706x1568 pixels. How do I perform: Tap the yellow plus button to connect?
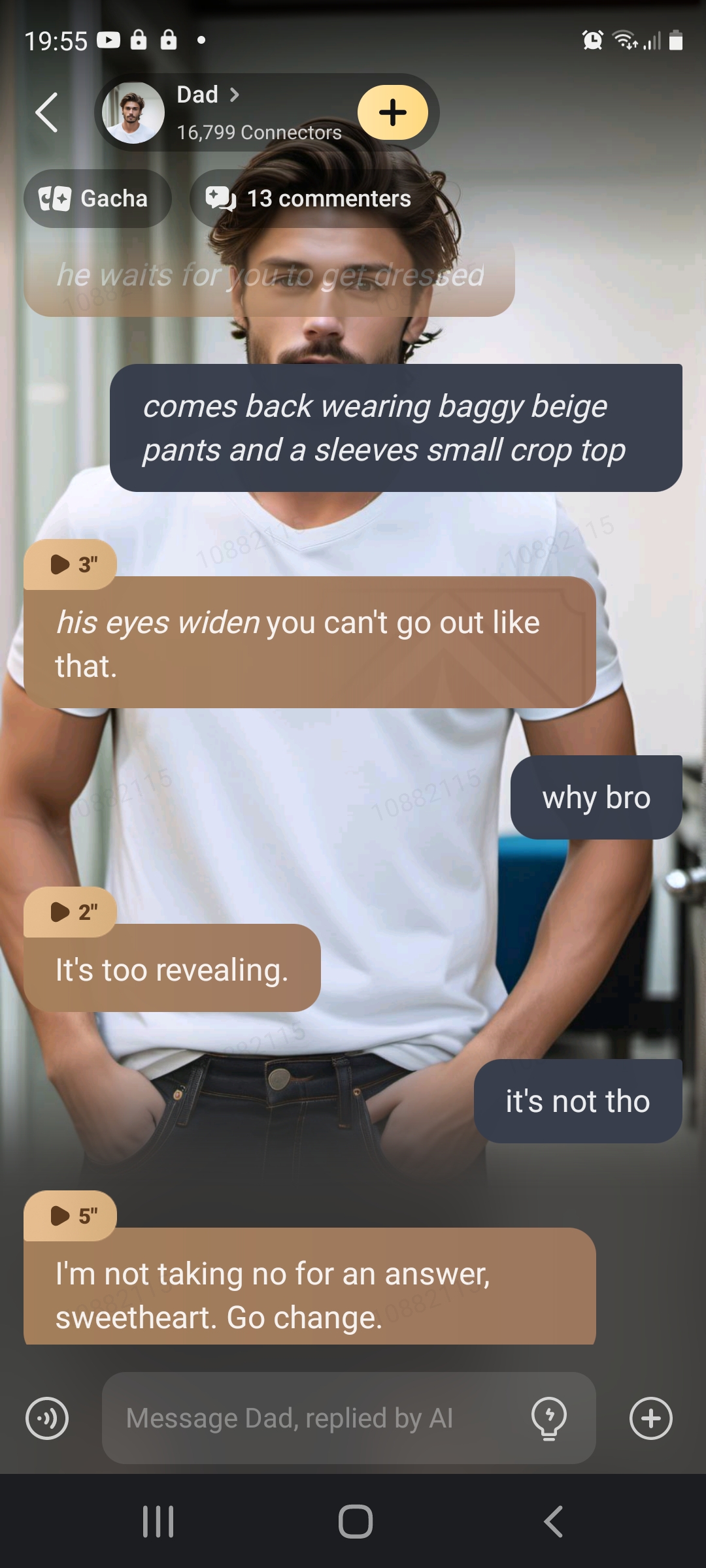point(392,112)
